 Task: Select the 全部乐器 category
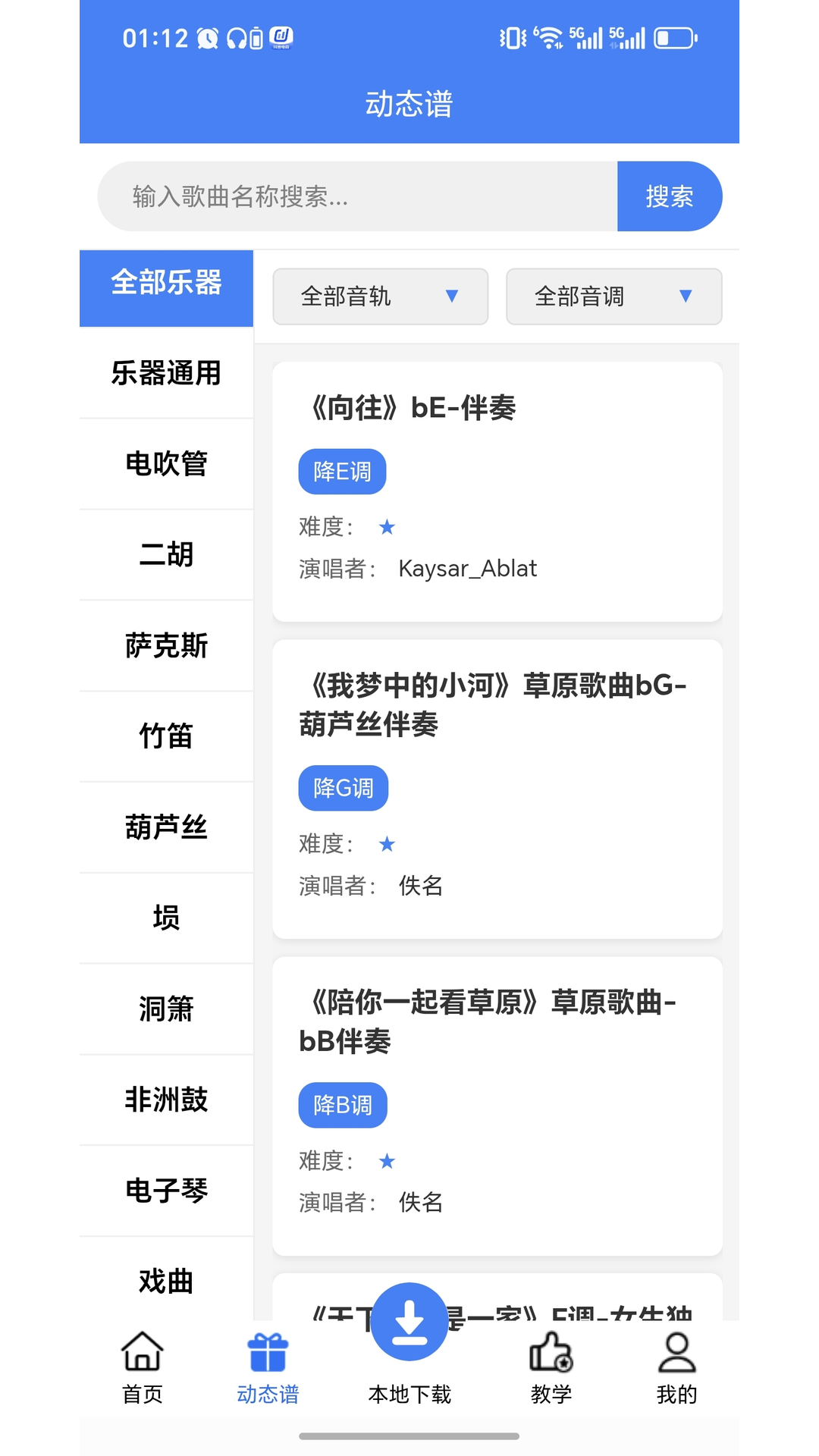click(167, 287)
